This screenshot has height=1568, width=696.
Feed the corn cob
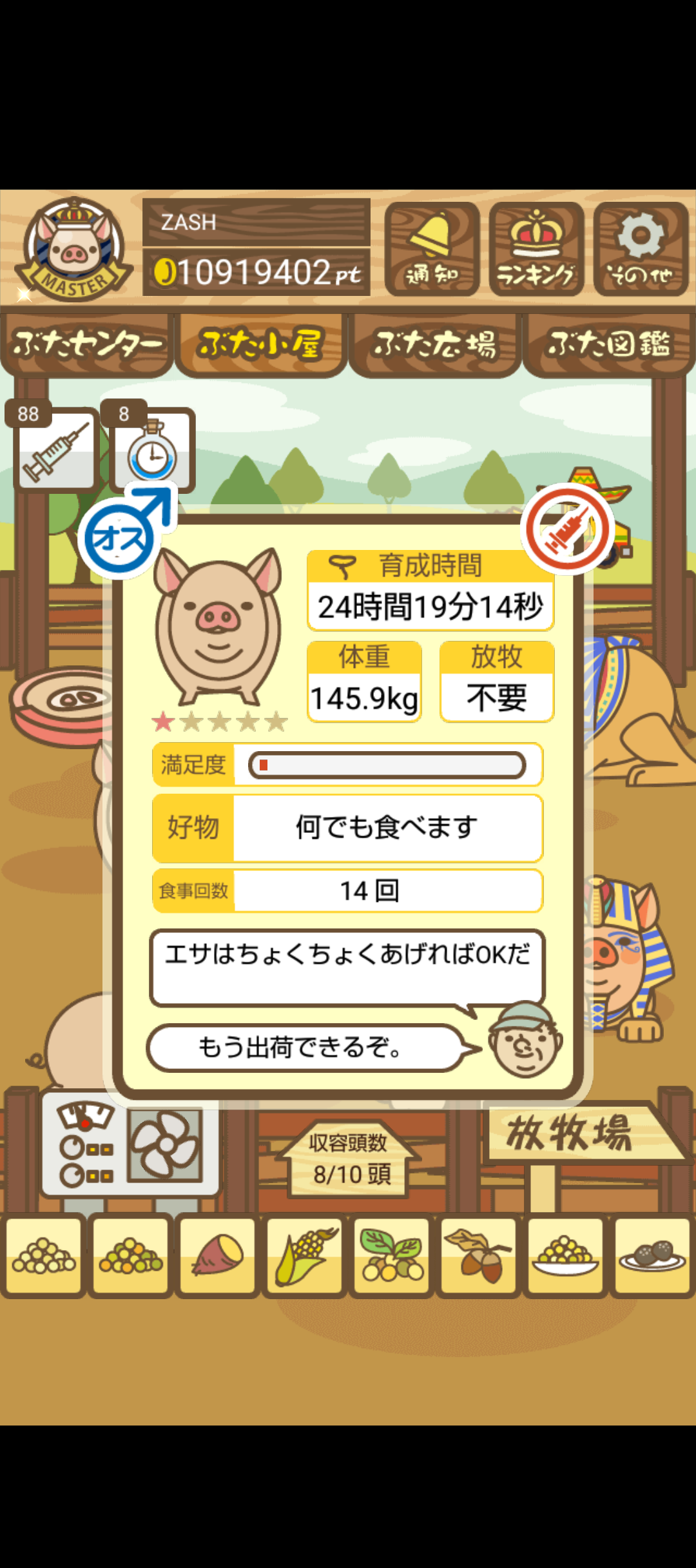305,1256
